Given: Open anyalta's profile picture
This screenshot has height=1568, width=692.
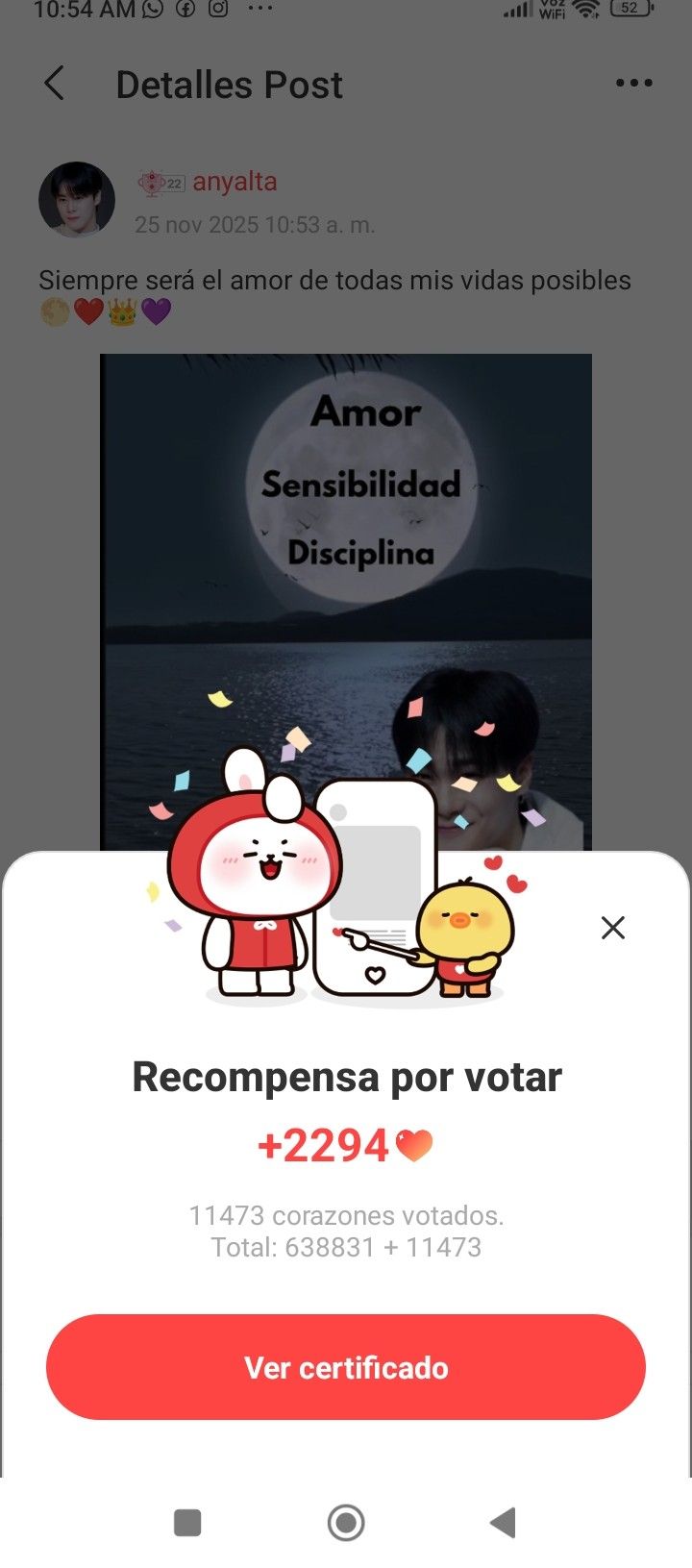Looking at the screenshot, I should click(77, 199).
